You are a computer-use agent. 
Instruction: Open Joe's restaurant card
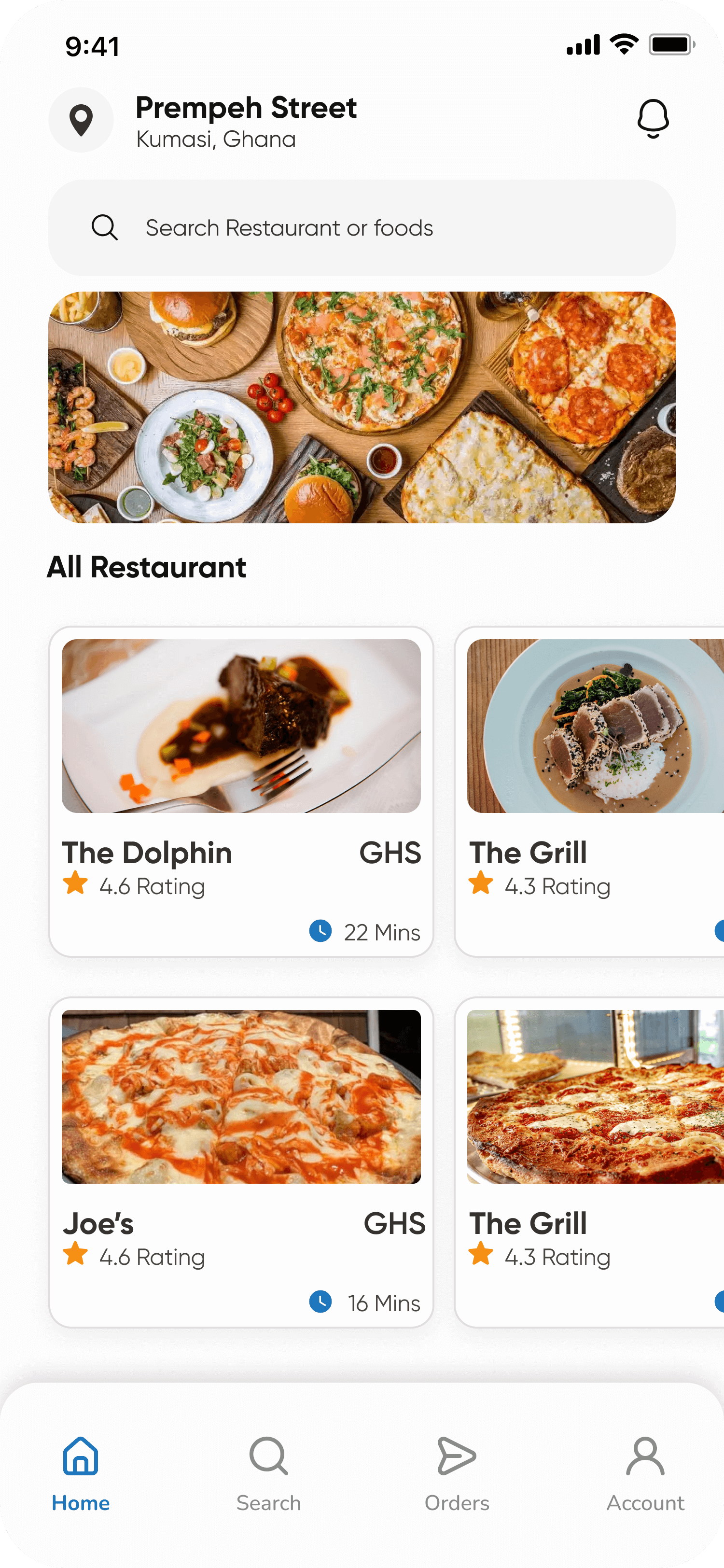[241, 1162]
